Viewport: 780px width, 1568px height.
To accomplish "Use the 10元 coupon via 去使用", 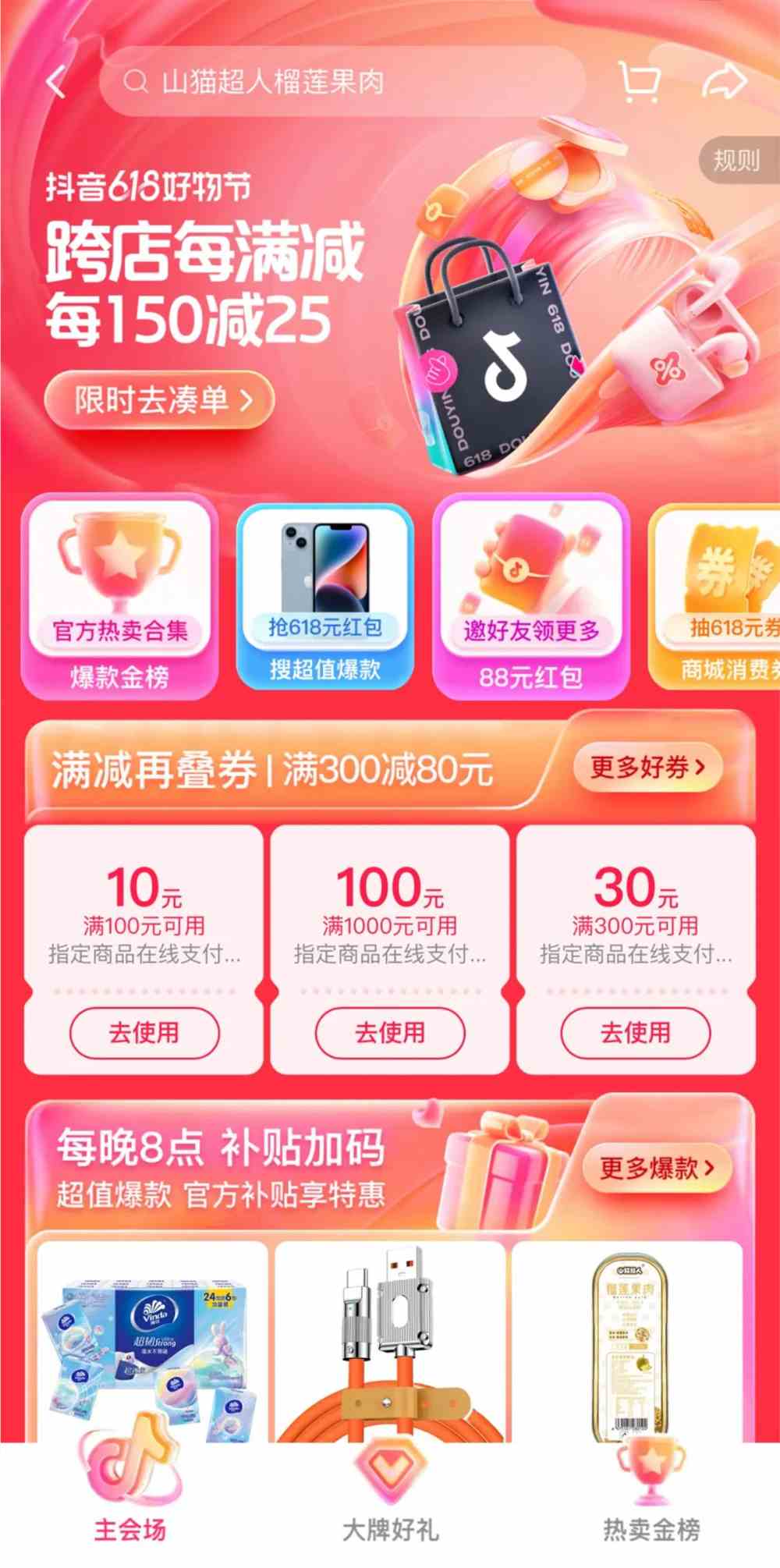I will 144,1033.
